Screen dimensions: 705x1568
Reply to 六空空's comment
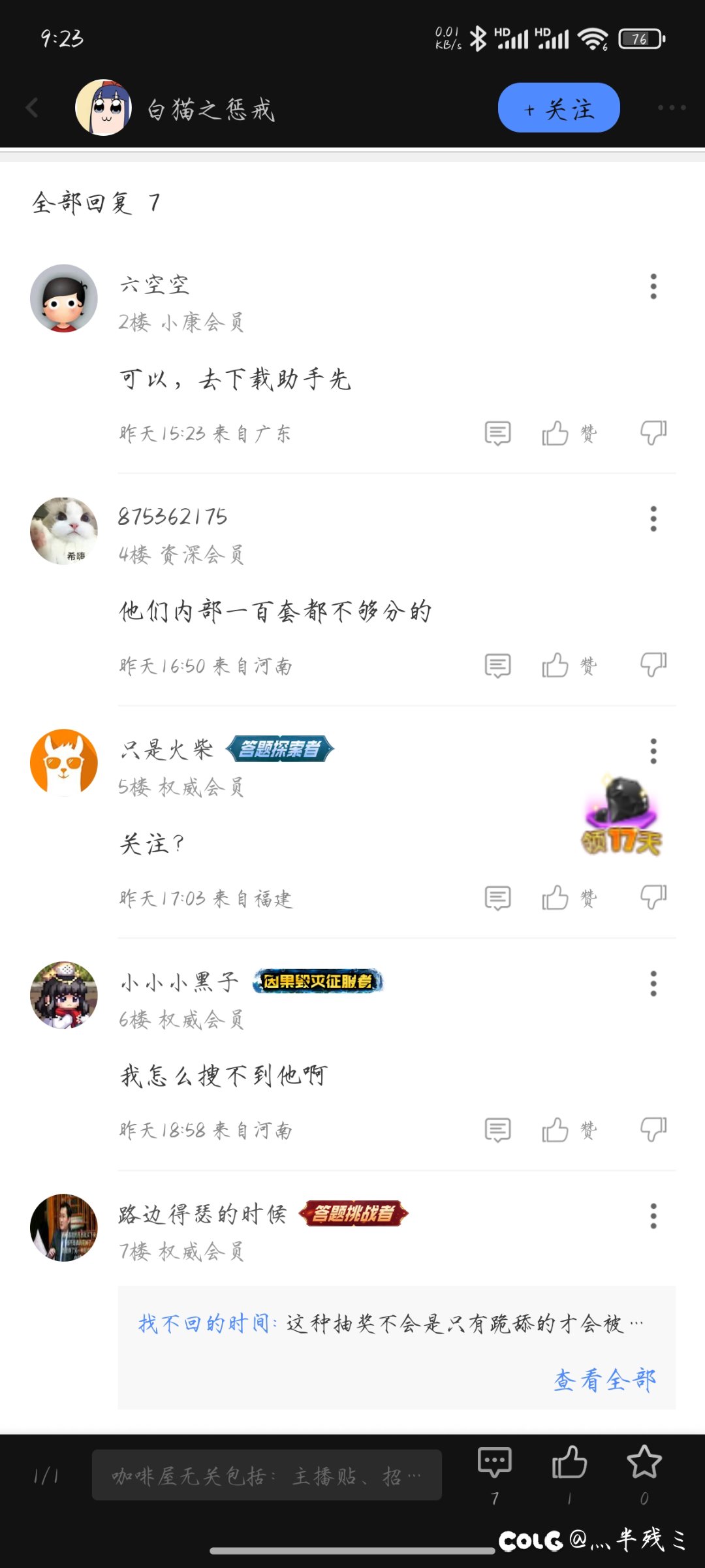[497, 433]
